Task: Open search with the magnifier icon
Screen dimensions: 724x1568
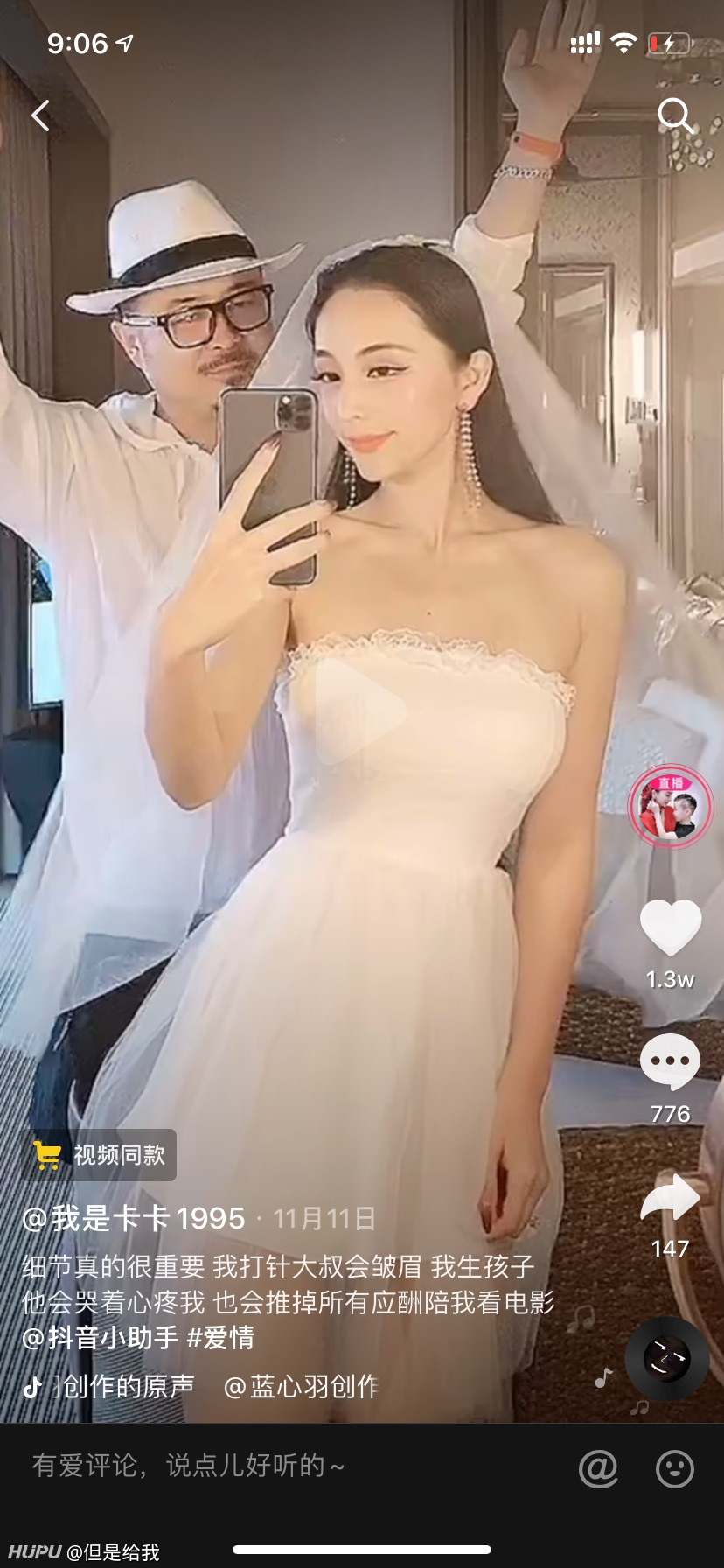Action: (675, 115)
